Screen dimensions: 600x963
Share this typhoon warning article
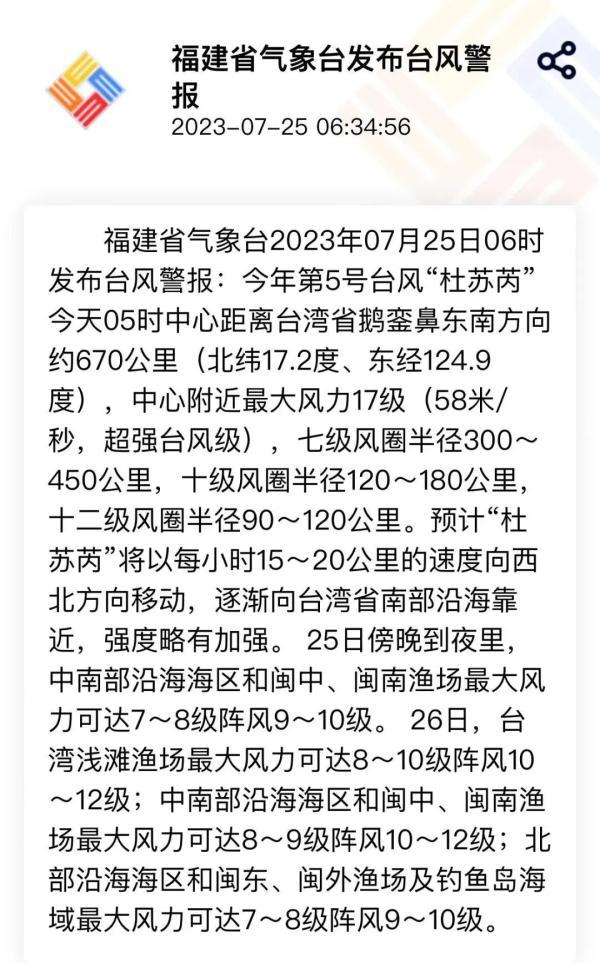[x=557, y=62]
